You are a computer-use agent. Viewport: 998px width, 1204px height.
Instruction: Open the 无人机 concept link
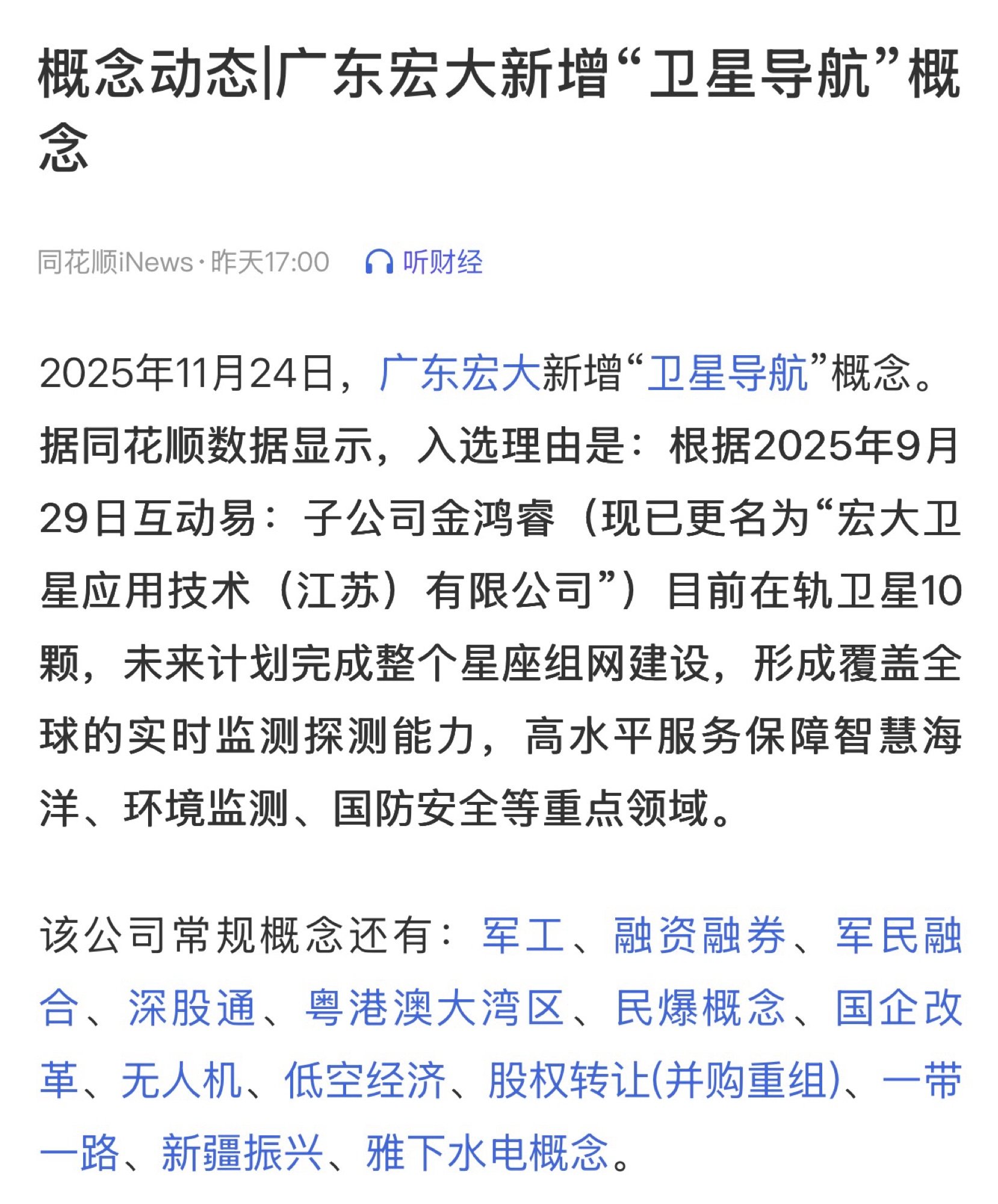click(x=181, y=1081)
